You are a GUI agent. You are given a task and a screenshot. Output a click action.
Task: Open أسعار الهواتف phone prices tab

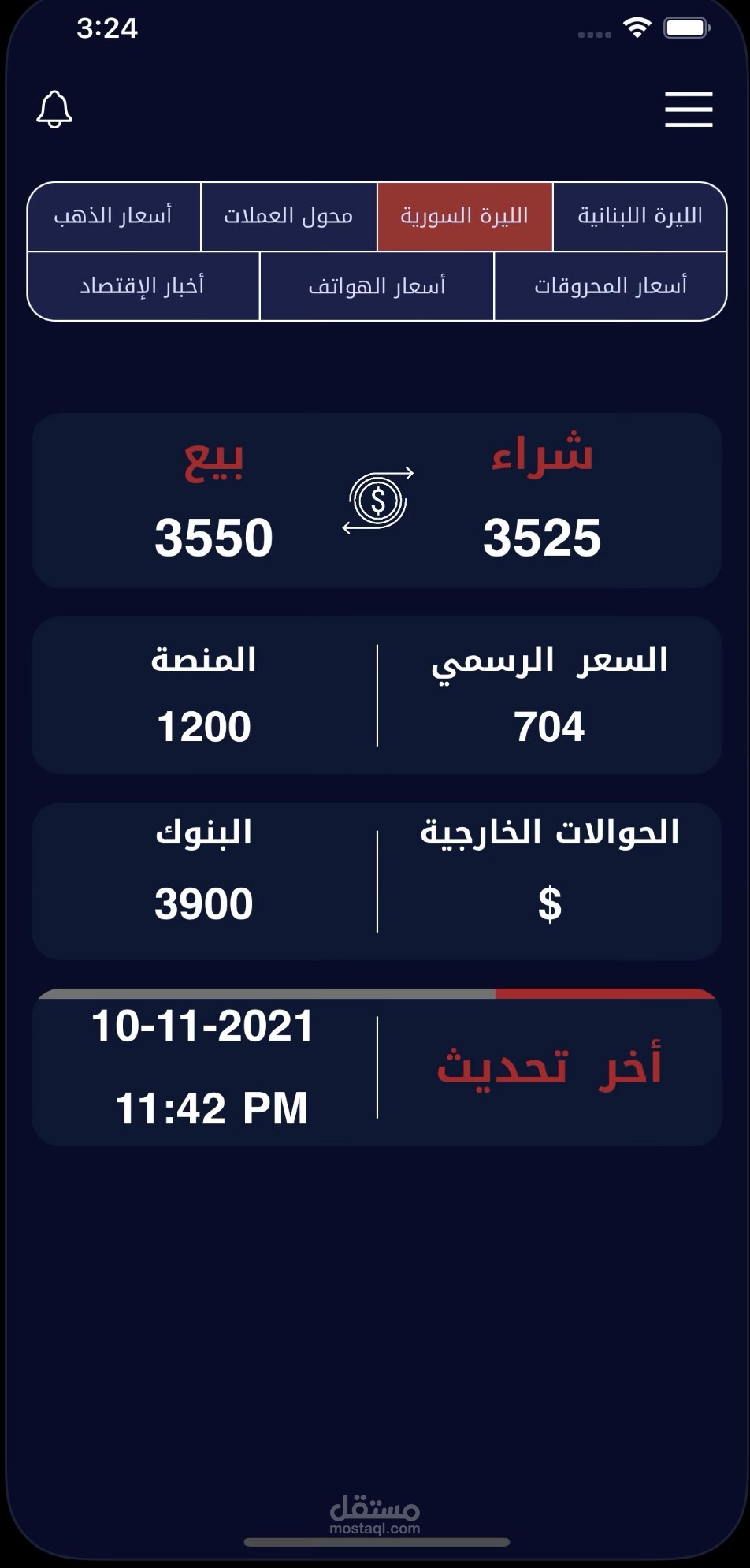377,286
